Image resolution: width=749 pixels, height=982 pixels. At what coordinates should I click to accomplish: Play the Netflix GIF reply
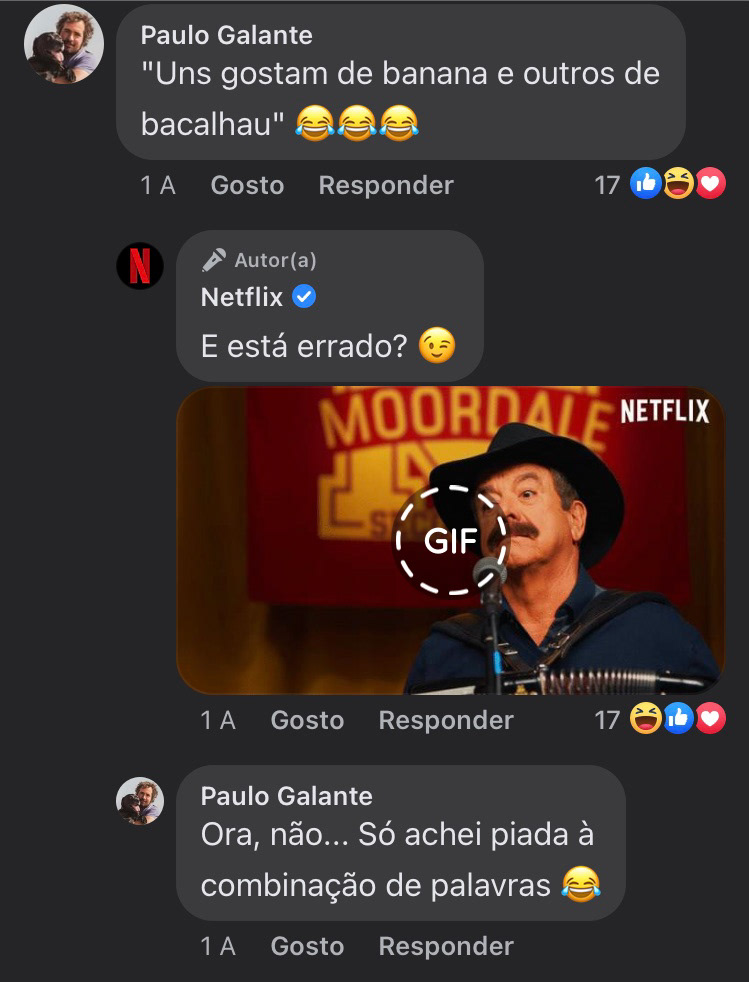451,540
